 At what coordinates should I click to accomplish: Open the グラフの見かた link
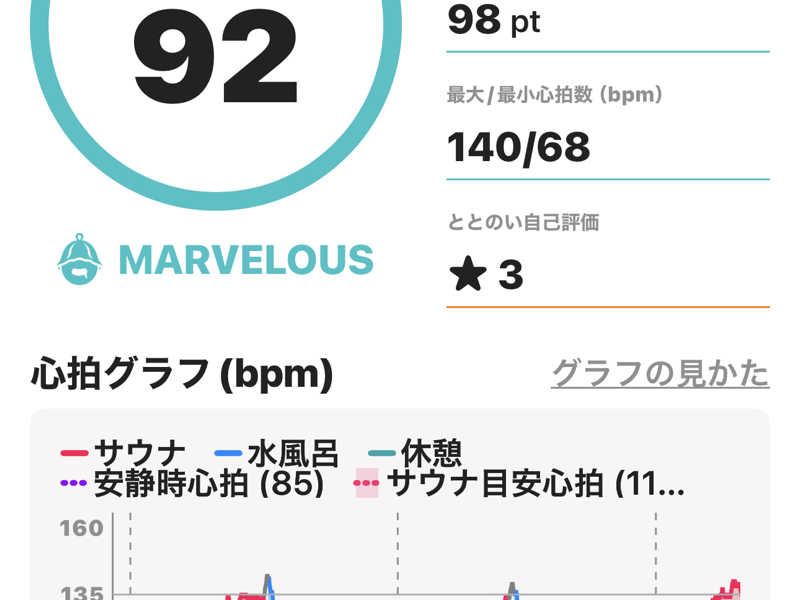click(x=660, y=373)
